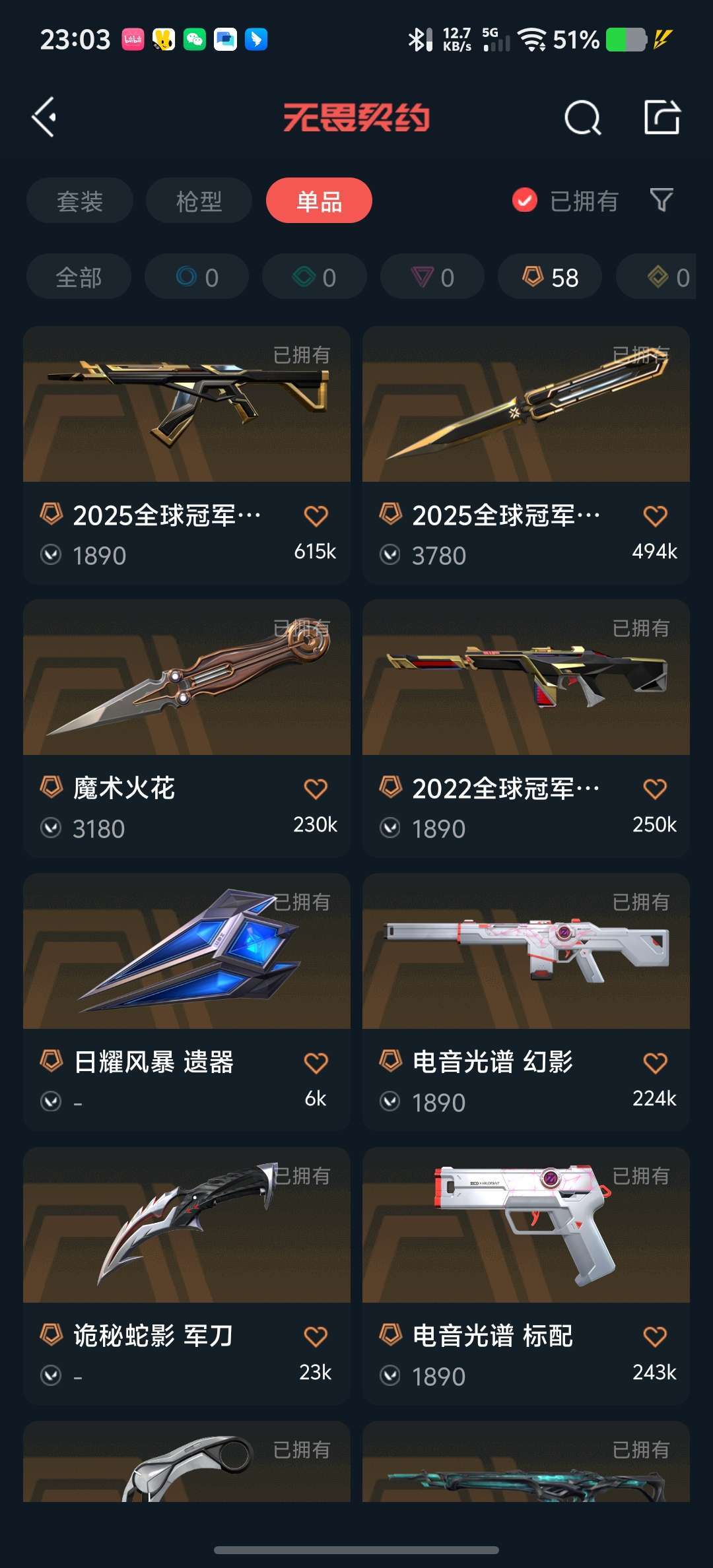Viewport: 713px width, 1568px height.
Task: Like the 2022全球冠军 skin
Action: (x=655, y=789)
